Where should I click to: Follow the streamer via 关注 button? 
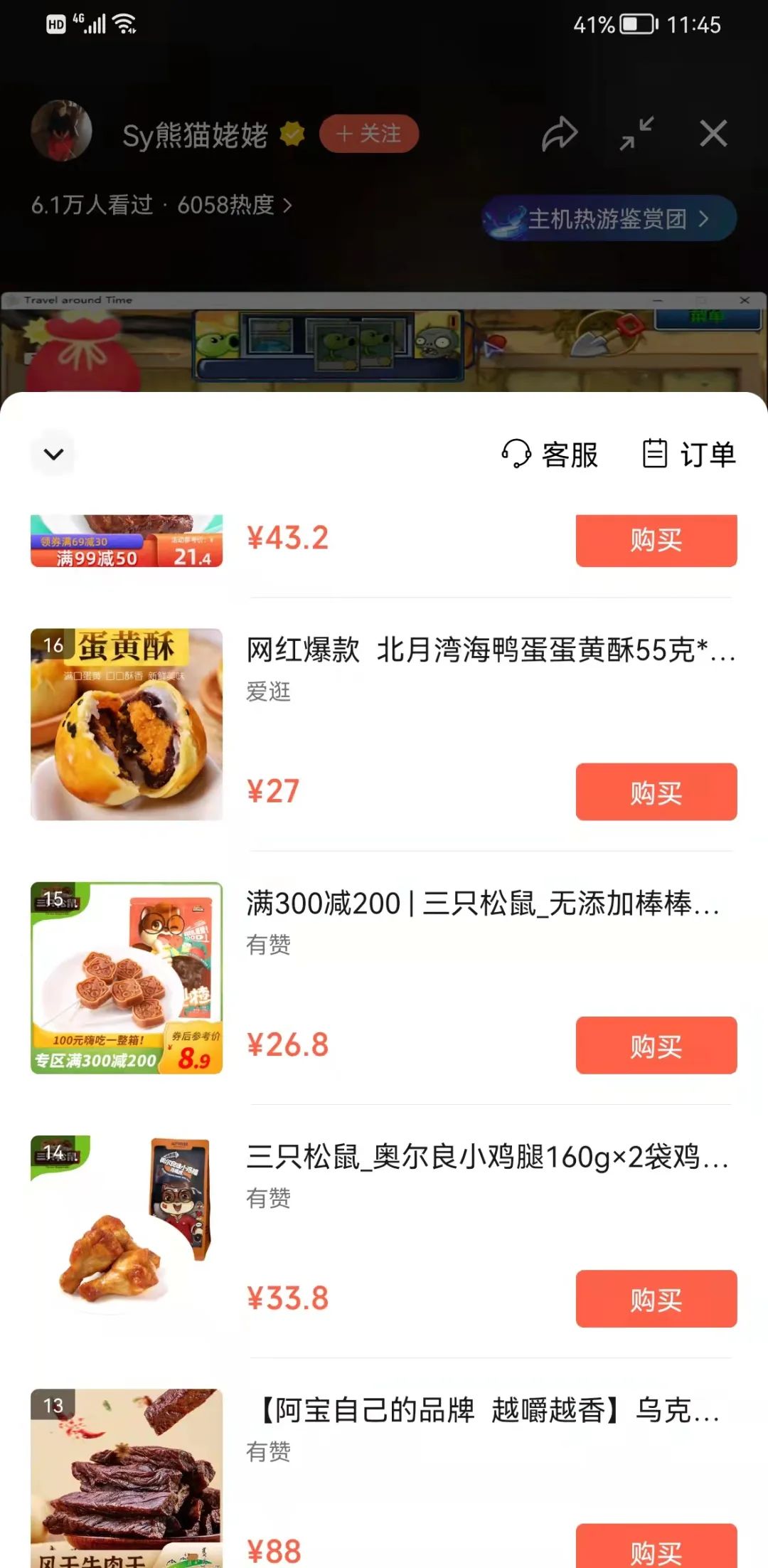pos(368,134)
